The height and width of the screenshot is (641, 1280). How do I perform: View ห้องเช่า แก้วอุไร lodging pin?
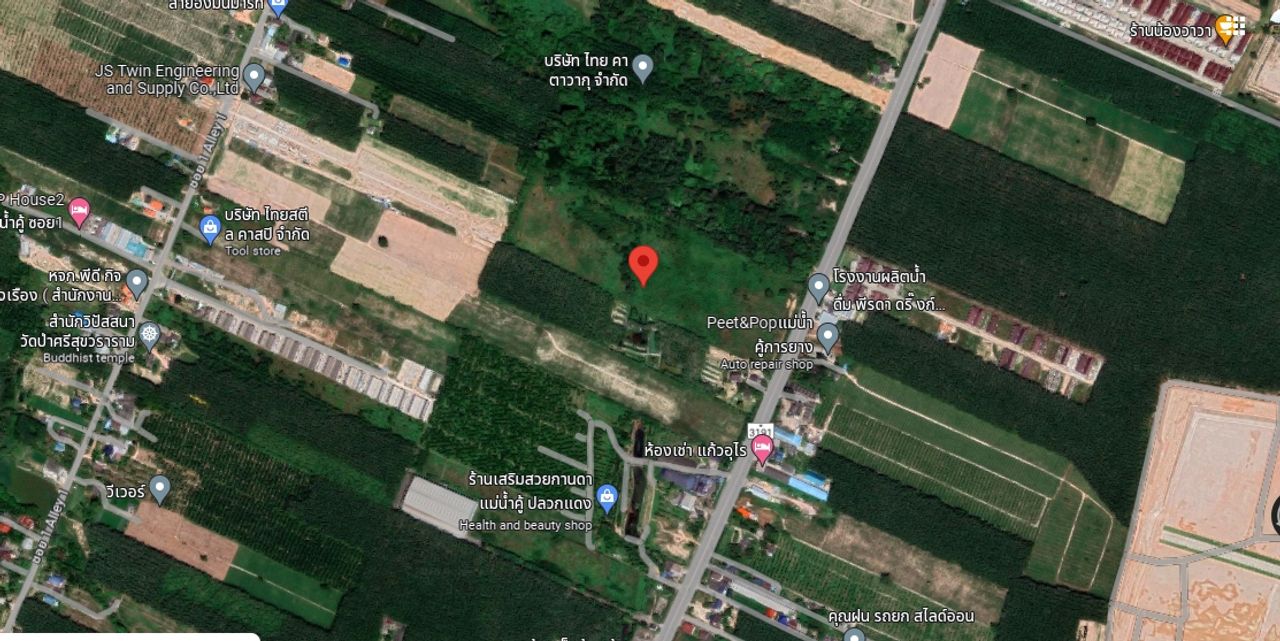(762, 449)
